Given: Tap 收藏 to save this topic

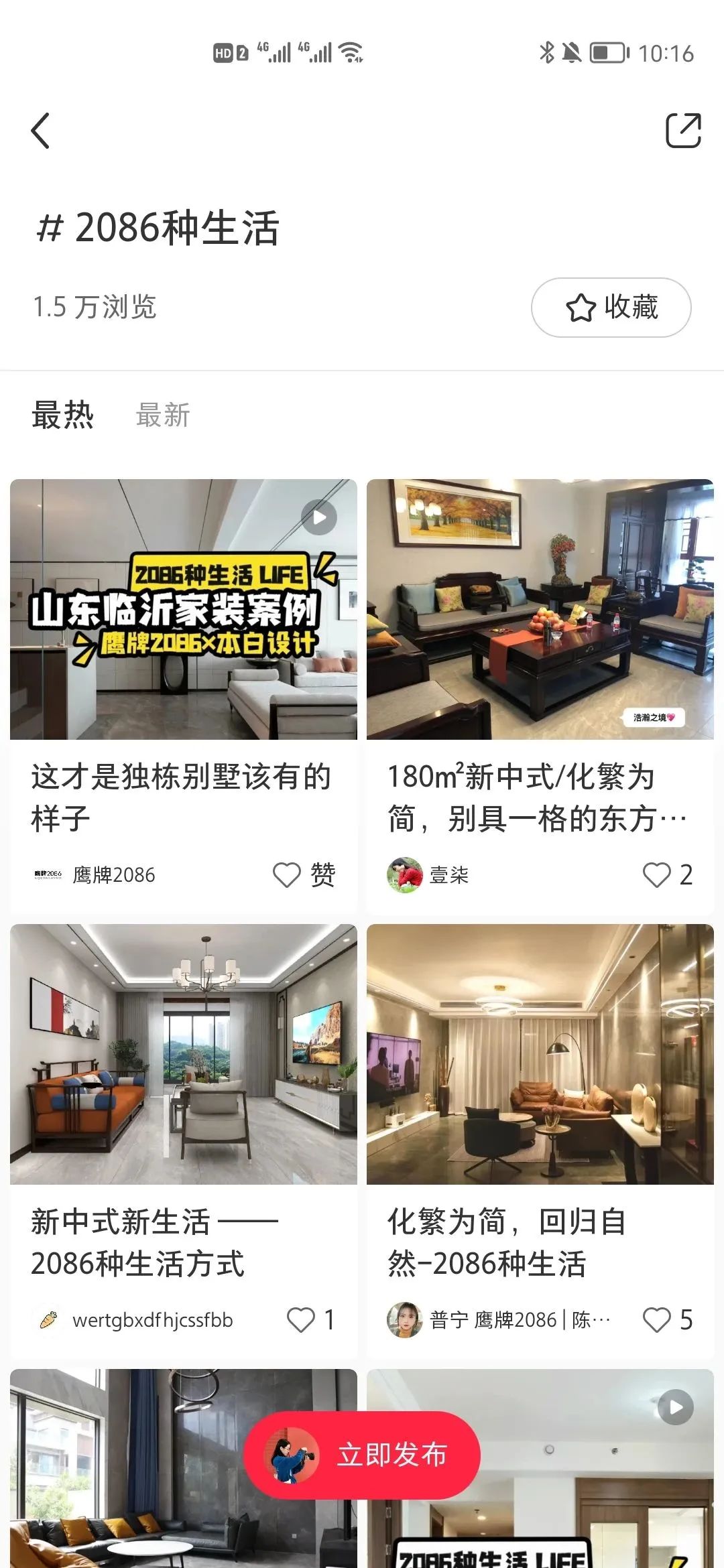Looking at the screenshot, I should 611,308.
